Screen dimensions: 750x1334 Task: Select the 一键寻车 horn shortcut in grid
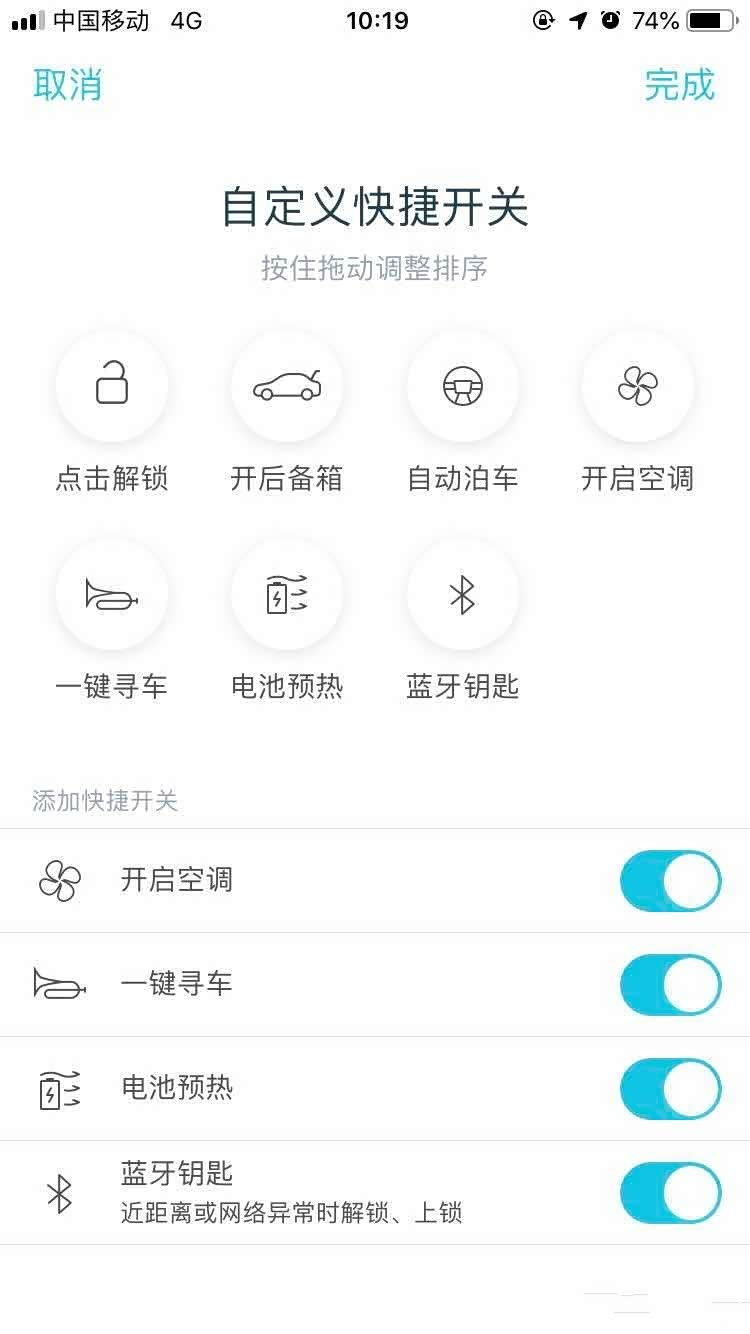[112, 594]
